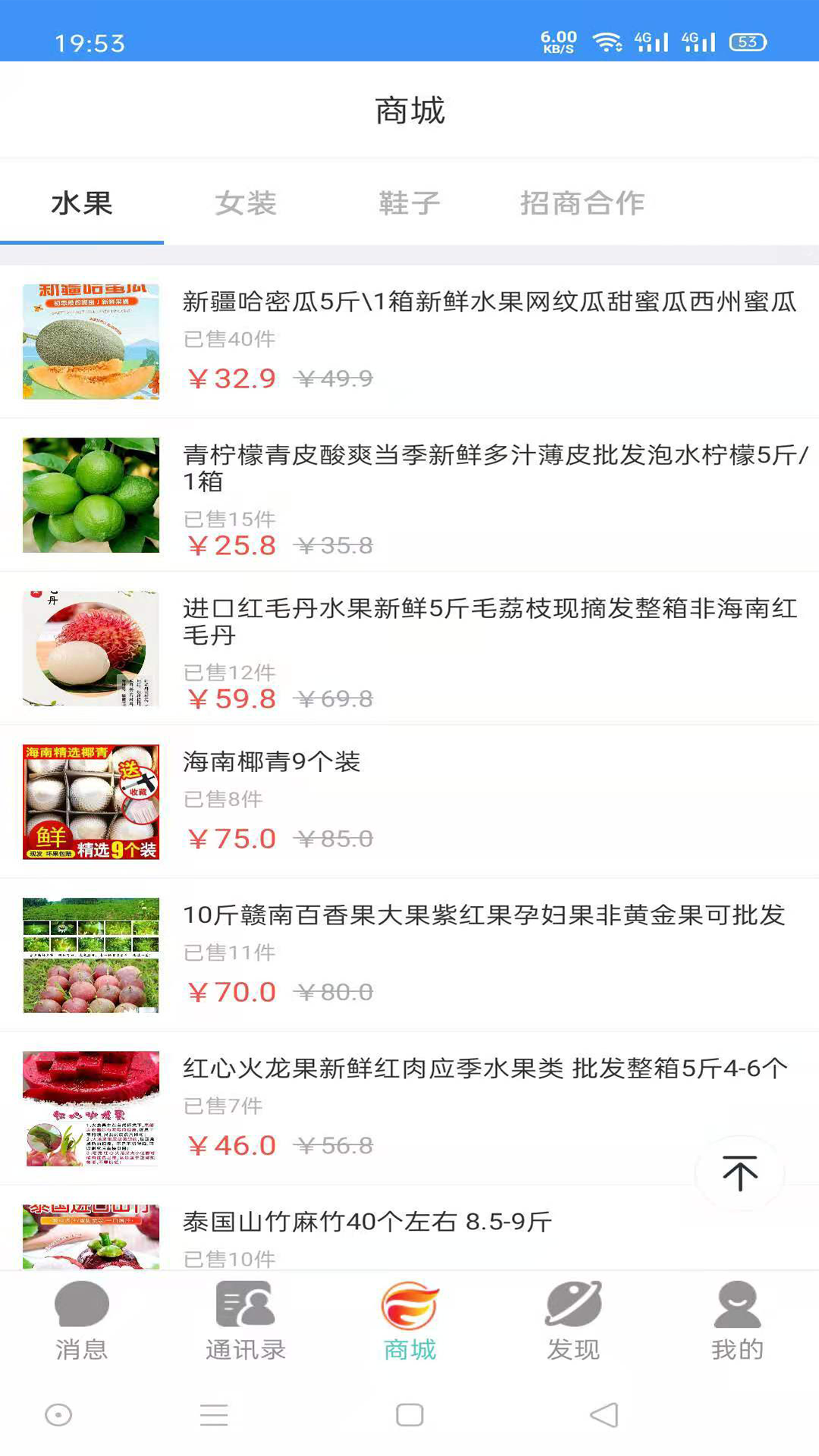View the 红心火龙果 product
The image size is (819, 1456).
[485, 1068]
